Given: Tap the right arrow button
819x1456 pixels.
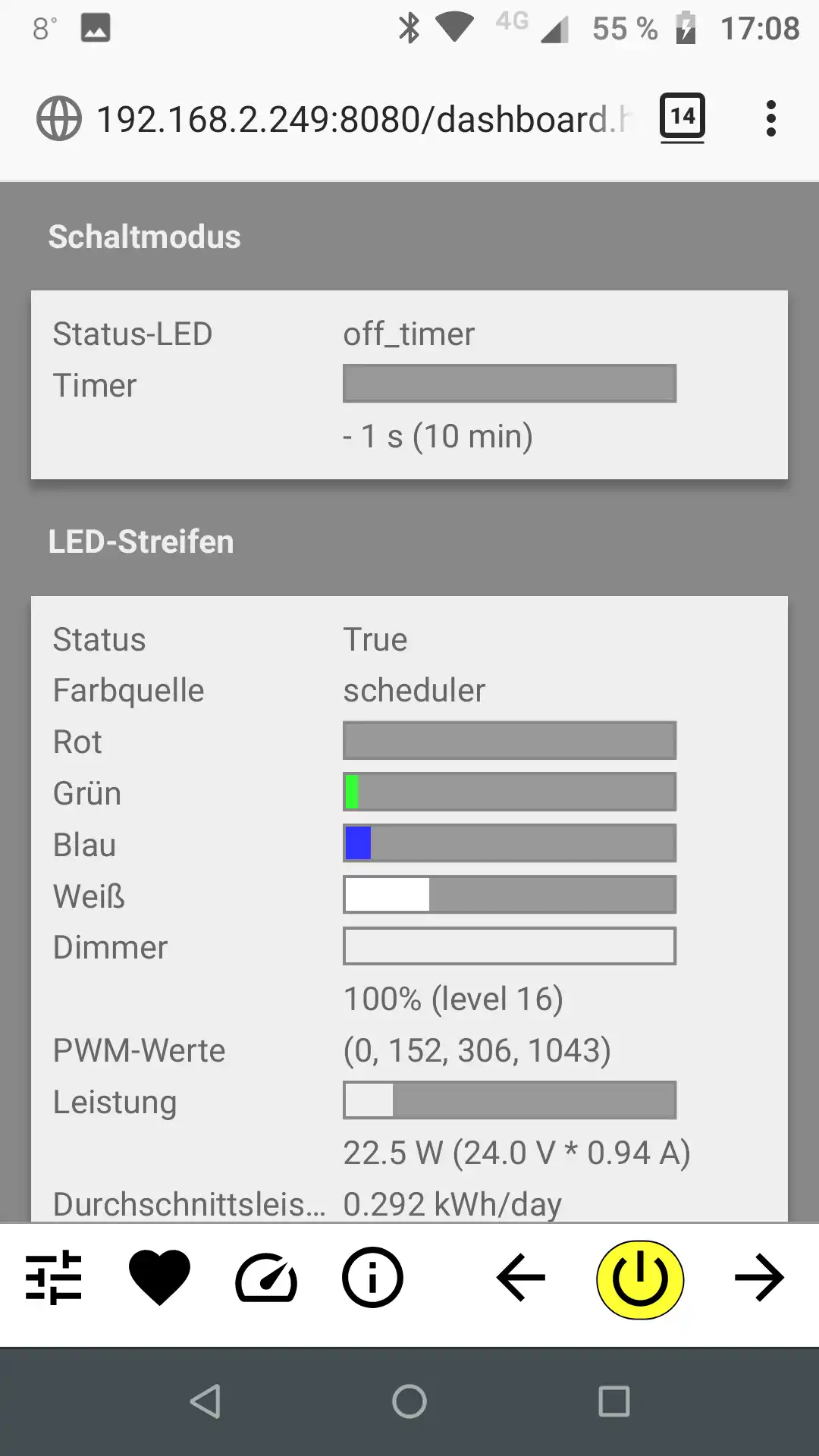Looking at the screenshot, I should [758, 1278].
